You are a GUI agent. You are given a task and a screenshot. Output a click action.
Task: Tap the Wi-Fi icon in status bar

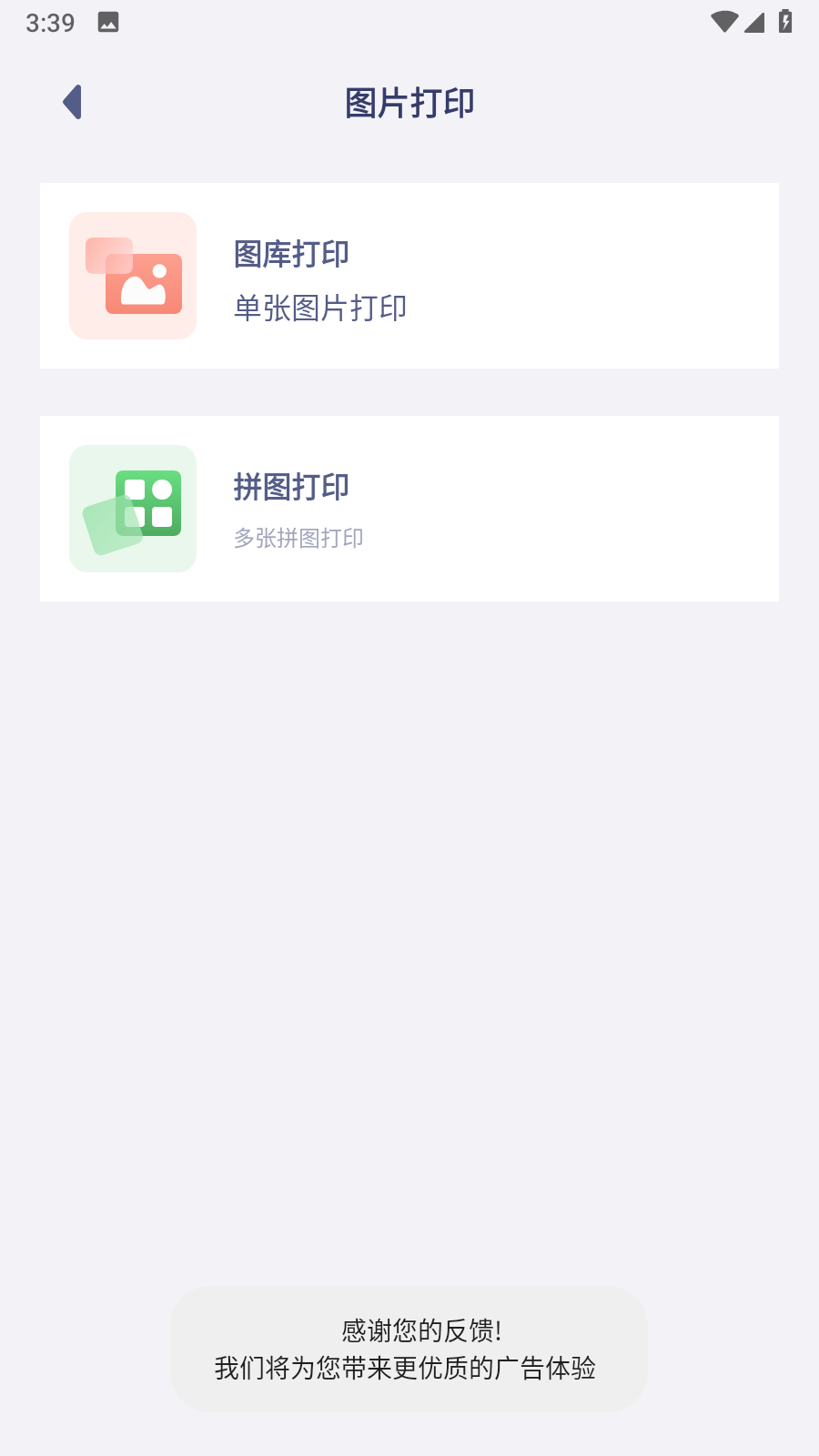(x=723, y=22)
